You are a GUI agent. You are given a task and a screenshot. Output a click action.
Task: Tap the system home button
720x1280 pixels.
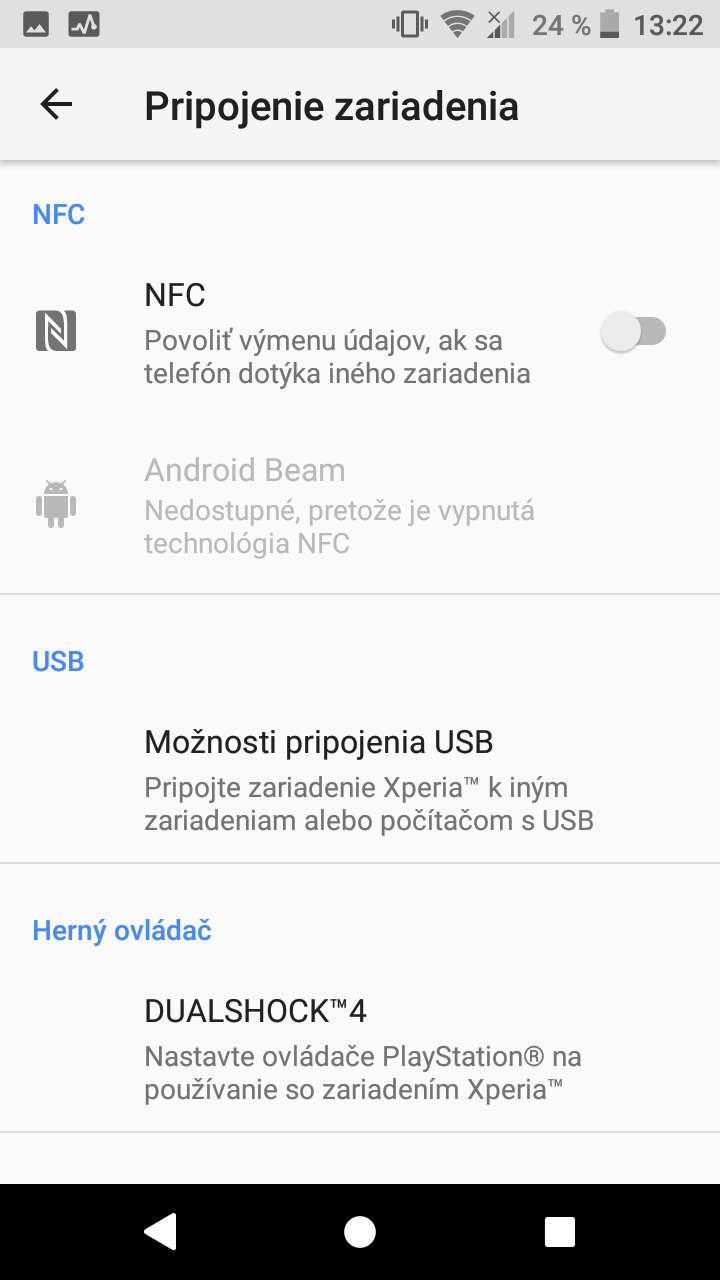tap(360, 1232)
